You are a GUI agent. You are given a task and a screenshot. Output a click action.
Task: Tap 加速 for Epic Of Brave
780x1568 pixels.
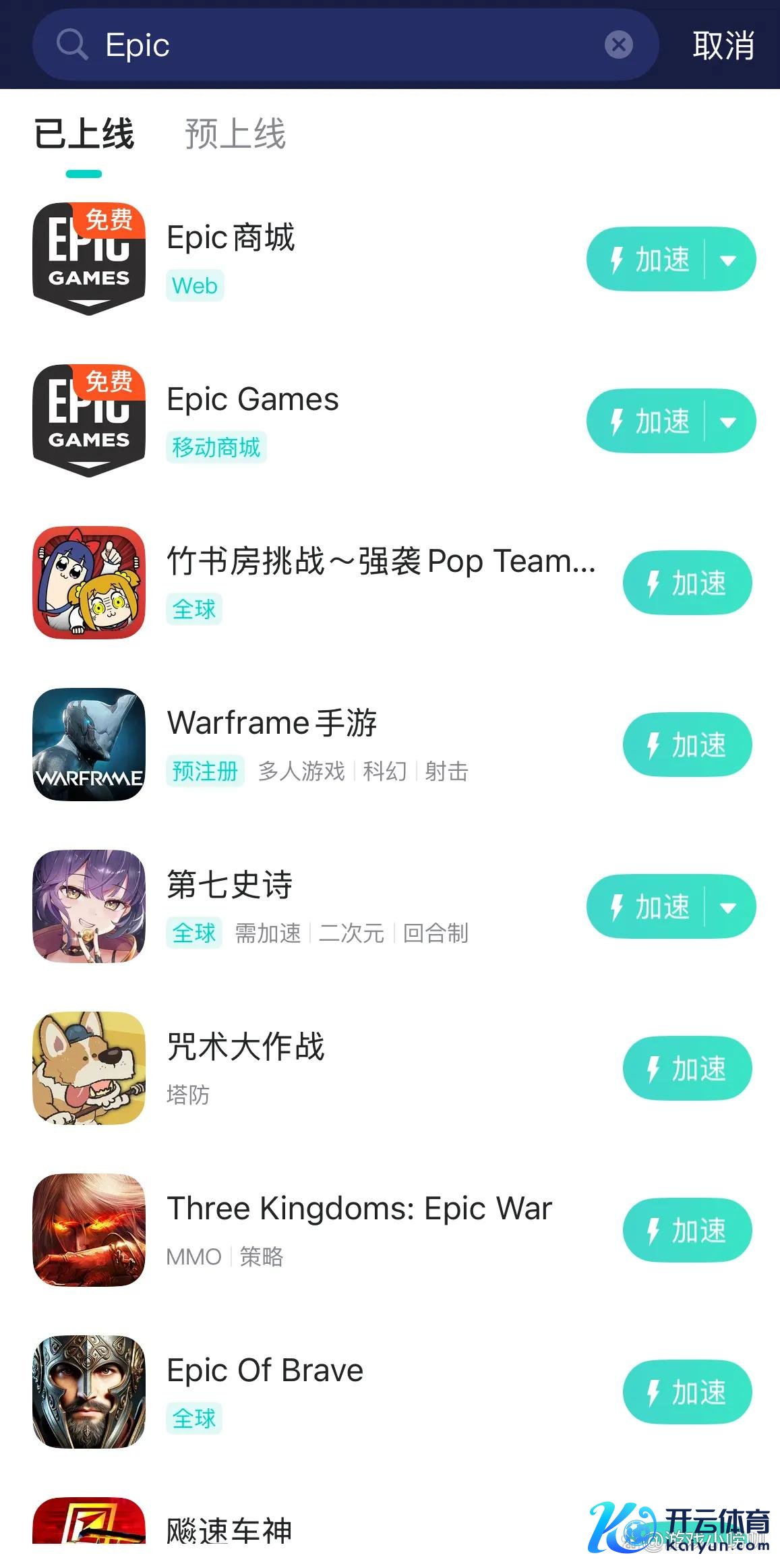pos(686,1392)
